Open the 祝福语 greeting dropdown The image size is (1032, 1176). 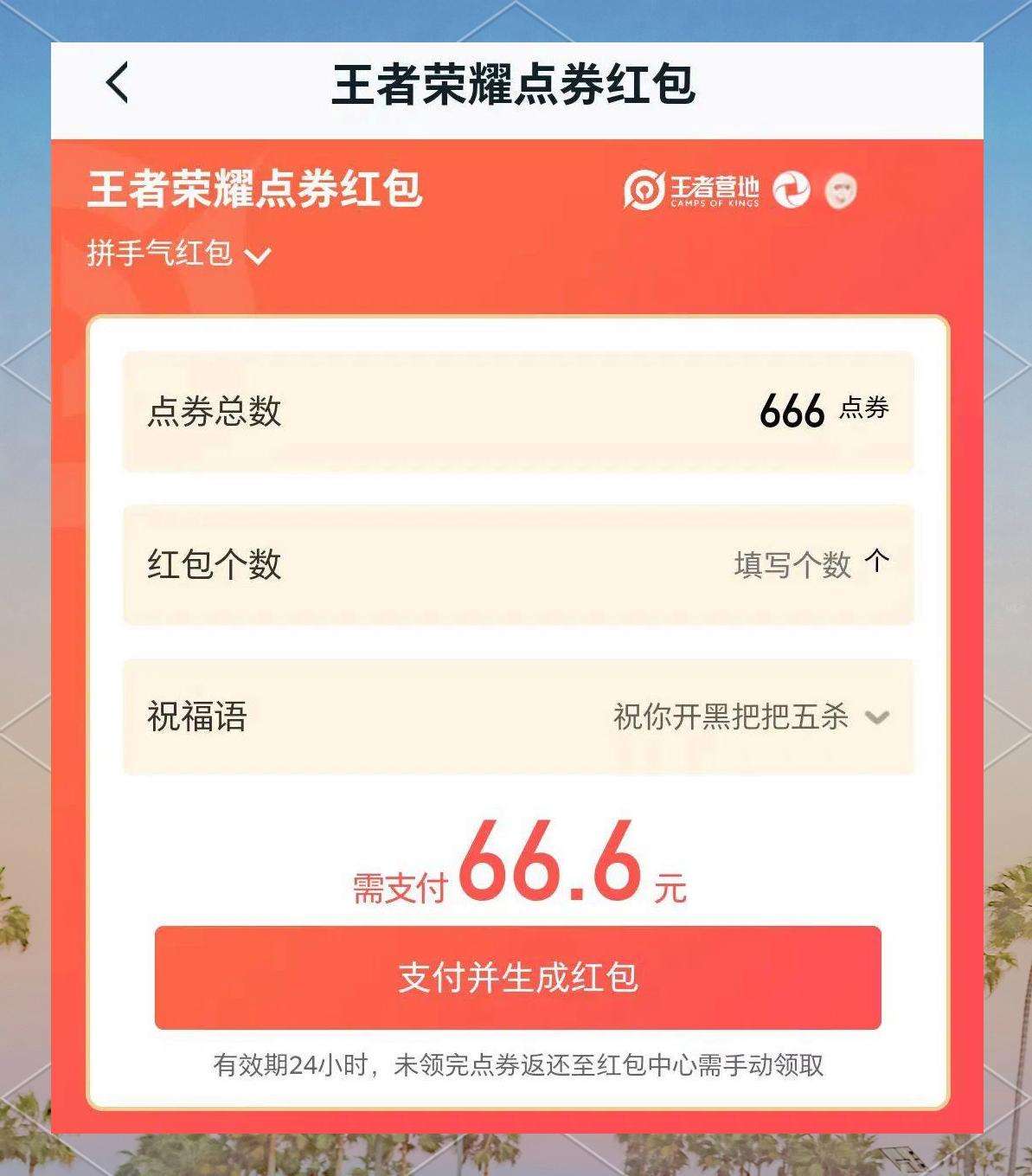[x=751, y=717]
